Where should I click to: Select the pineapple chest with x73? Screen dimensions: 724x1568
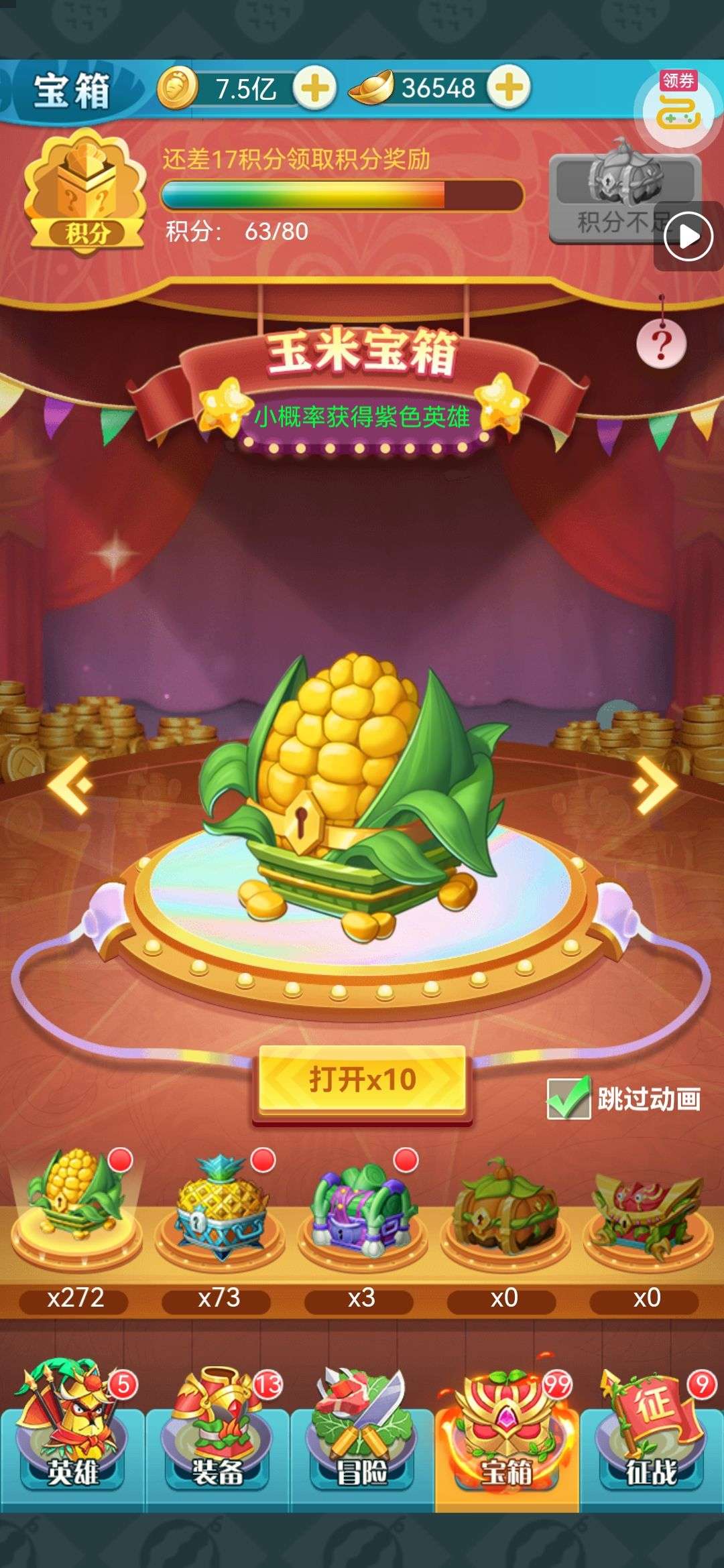click(219, 1206)
